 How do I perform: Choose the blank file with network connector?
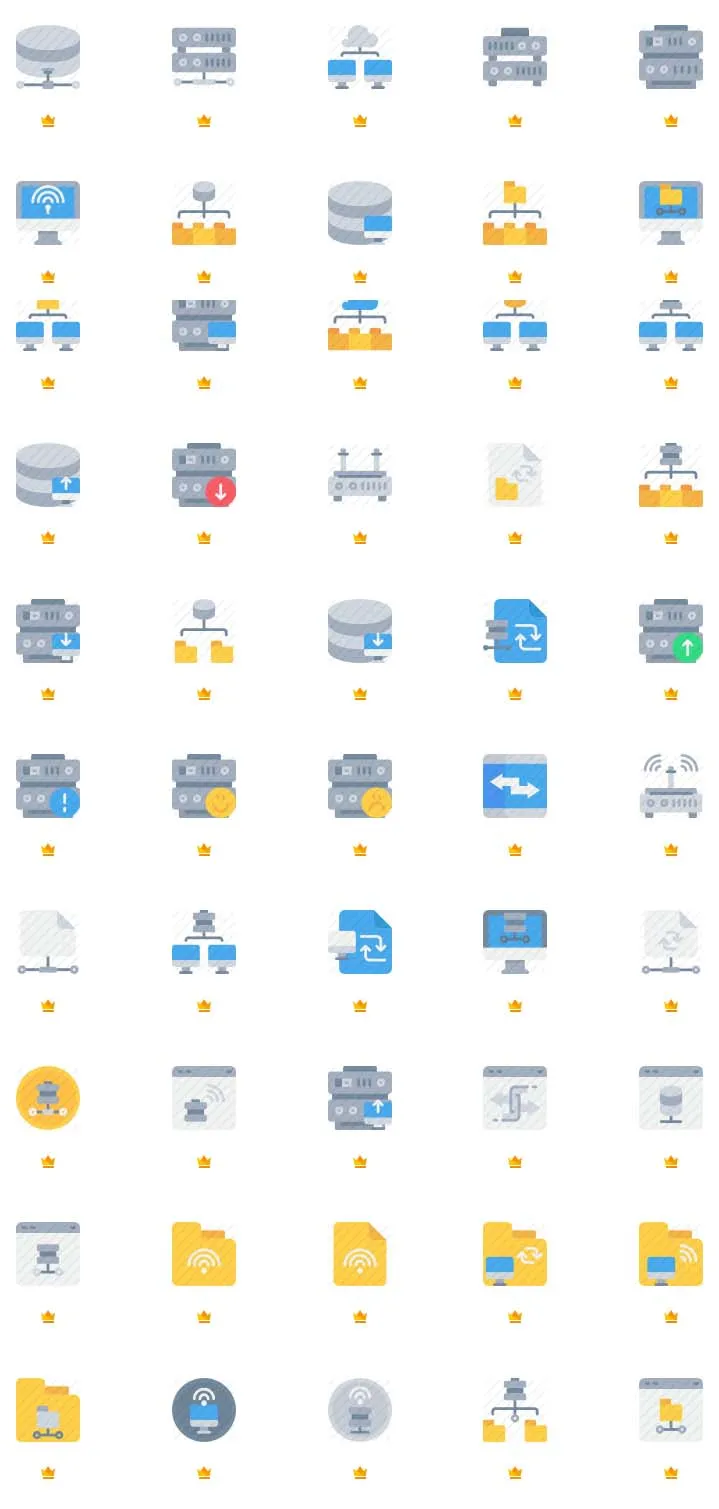pyautogui.click(x=48, y=942)
